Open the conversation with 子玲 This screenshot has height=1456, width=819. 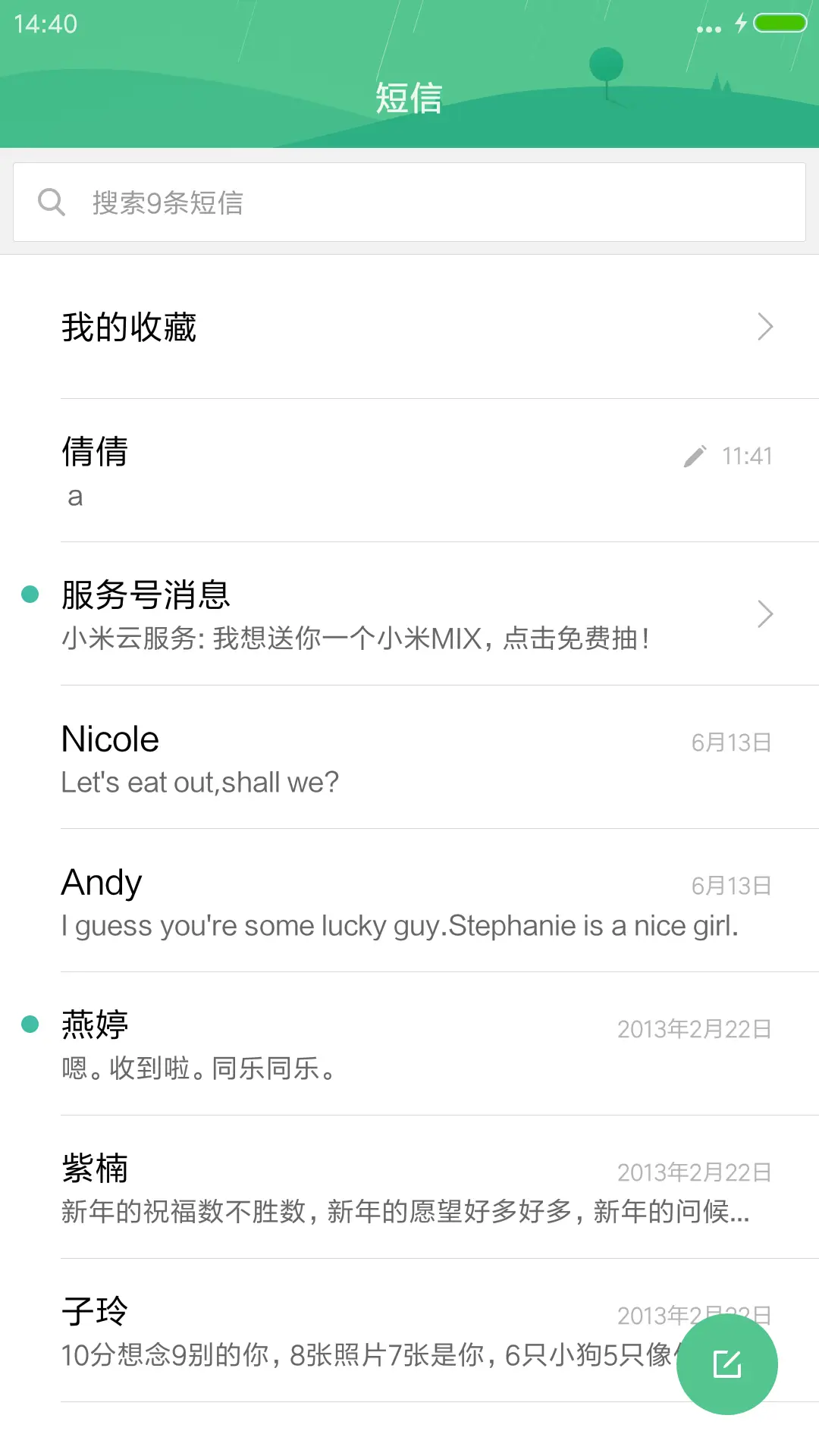pos(341,1331)
